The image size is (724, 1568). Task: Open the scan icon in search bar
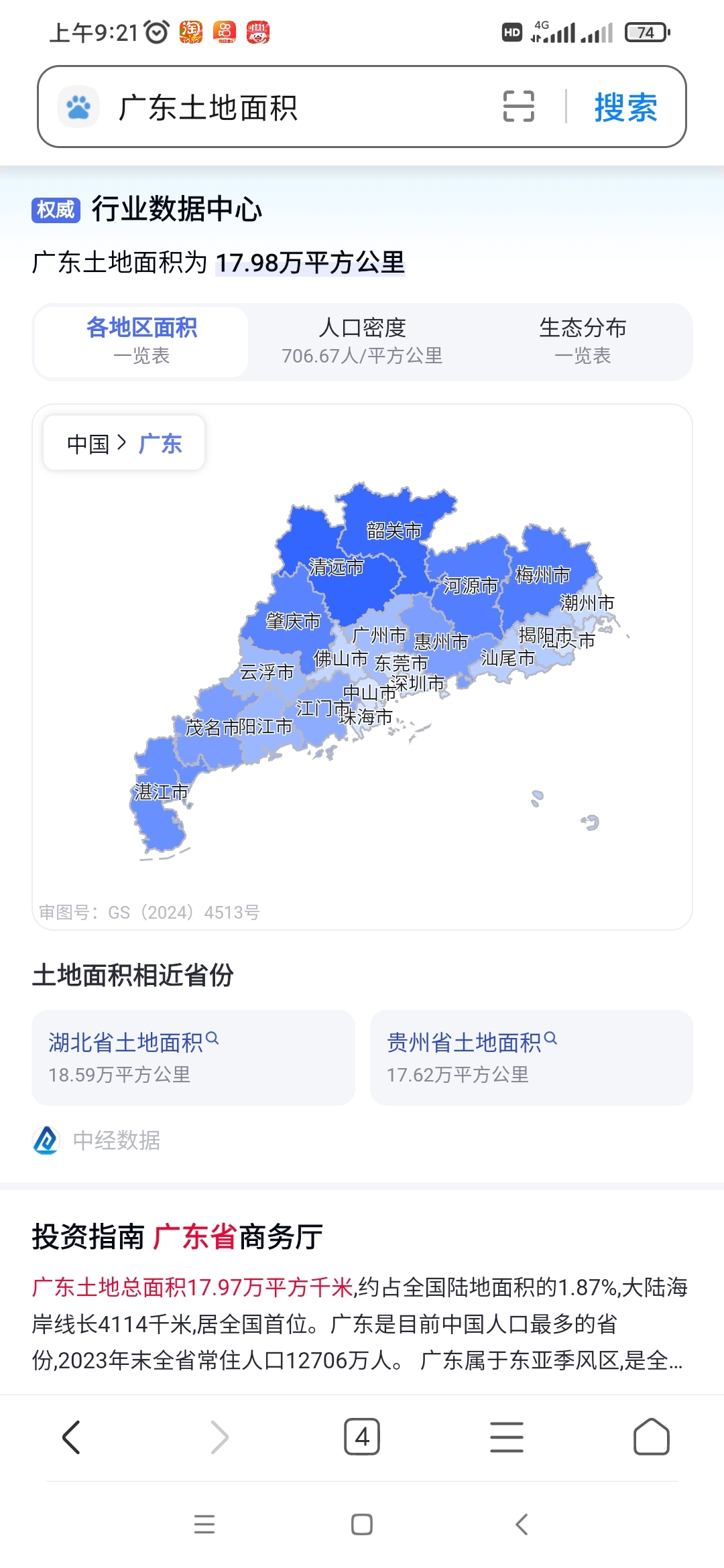click(519, 107)
